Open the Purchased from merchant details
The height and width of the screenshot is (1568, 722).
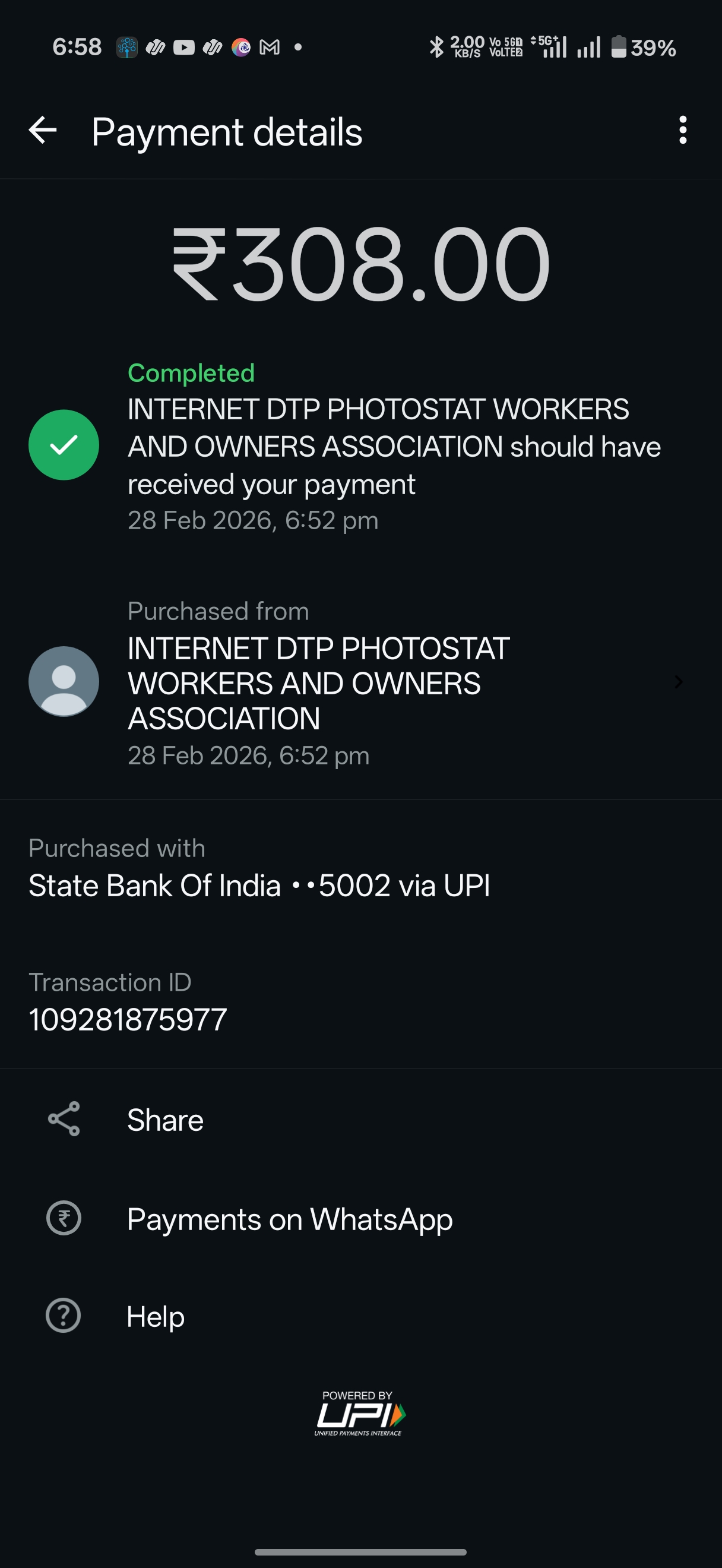tap(360, 683)
